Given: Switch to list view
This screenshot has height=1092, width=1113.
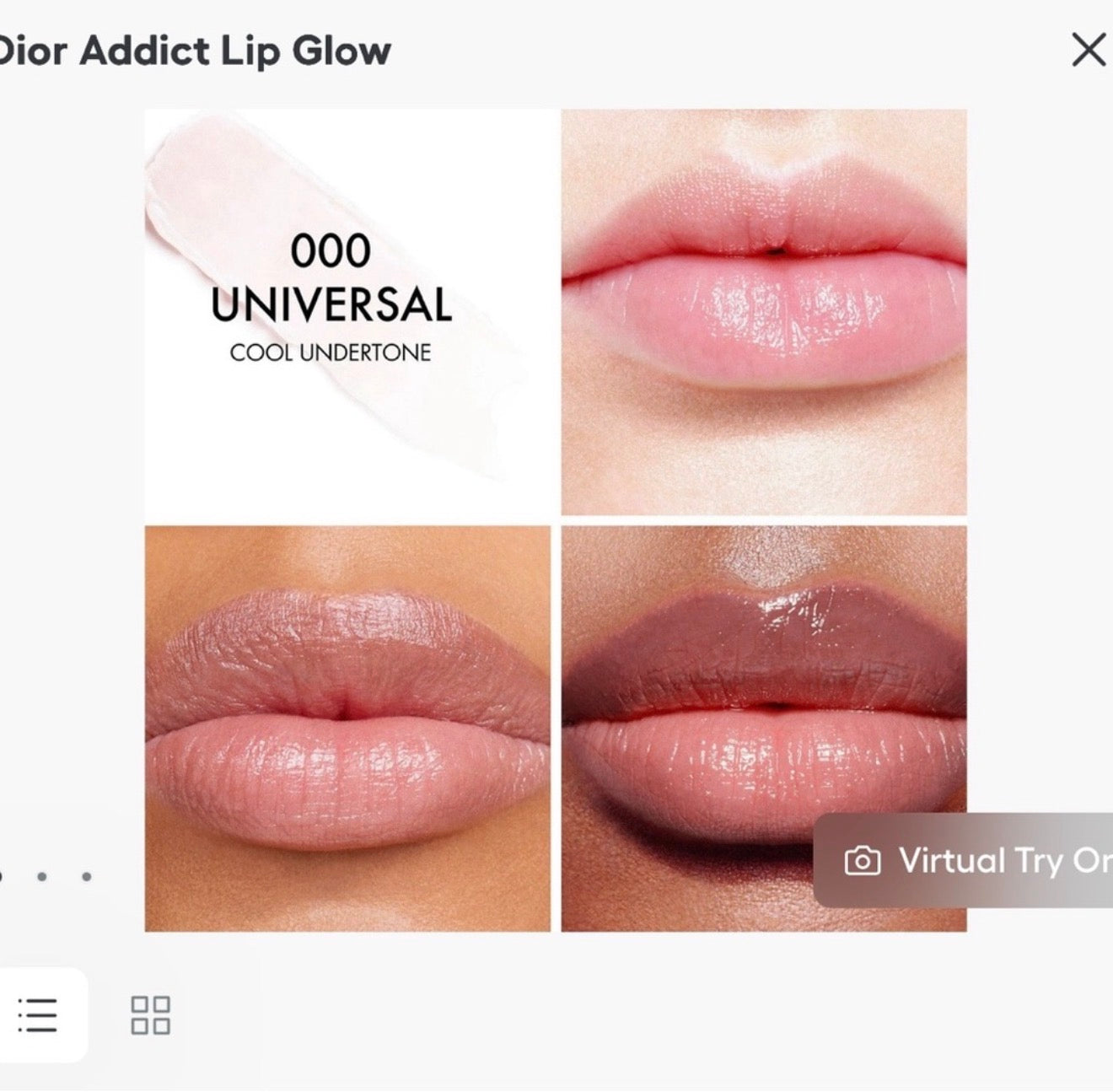Looking at the screenshot, I should pyautogui.click(x=38, y=1014).
